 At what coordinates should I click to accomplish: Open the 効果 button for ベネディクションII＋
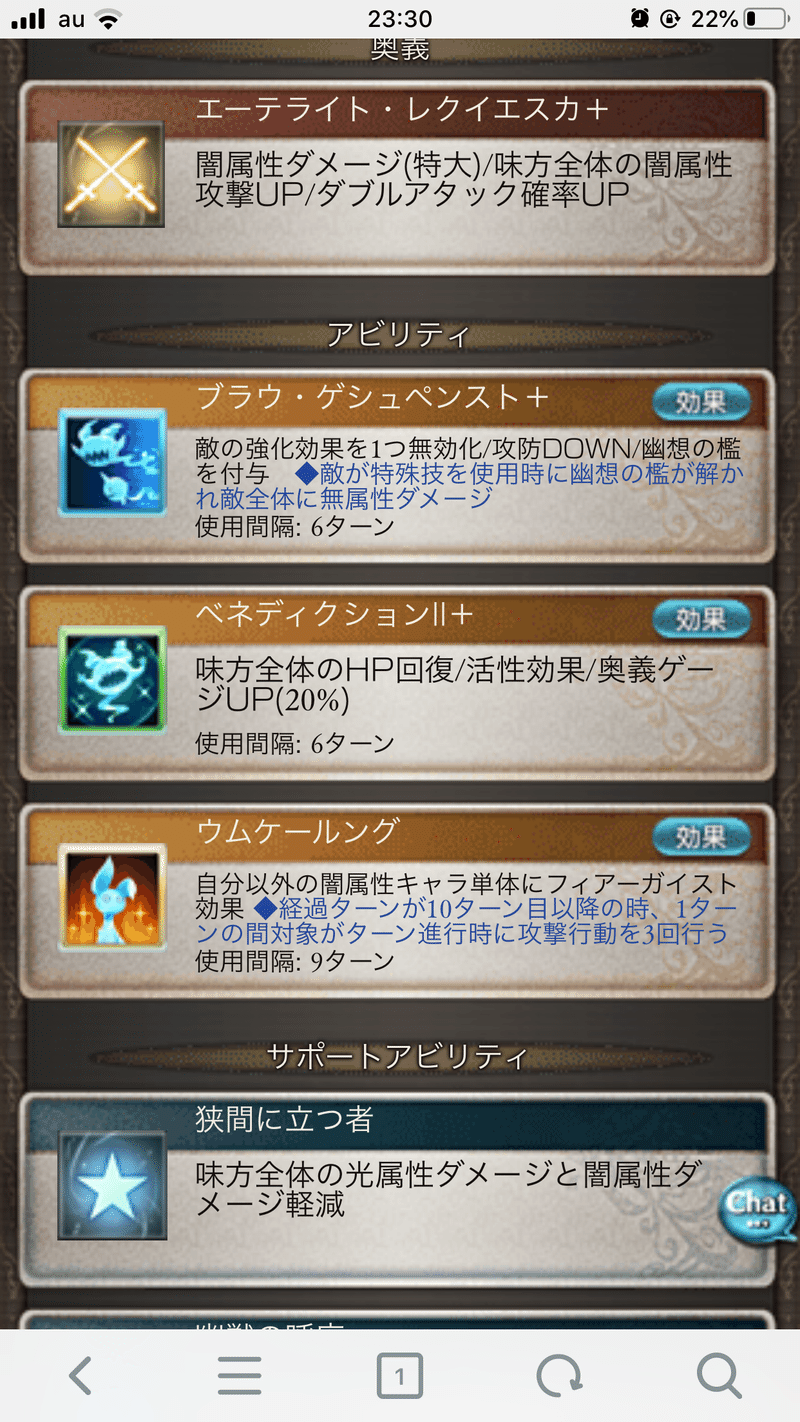(701, 620)
